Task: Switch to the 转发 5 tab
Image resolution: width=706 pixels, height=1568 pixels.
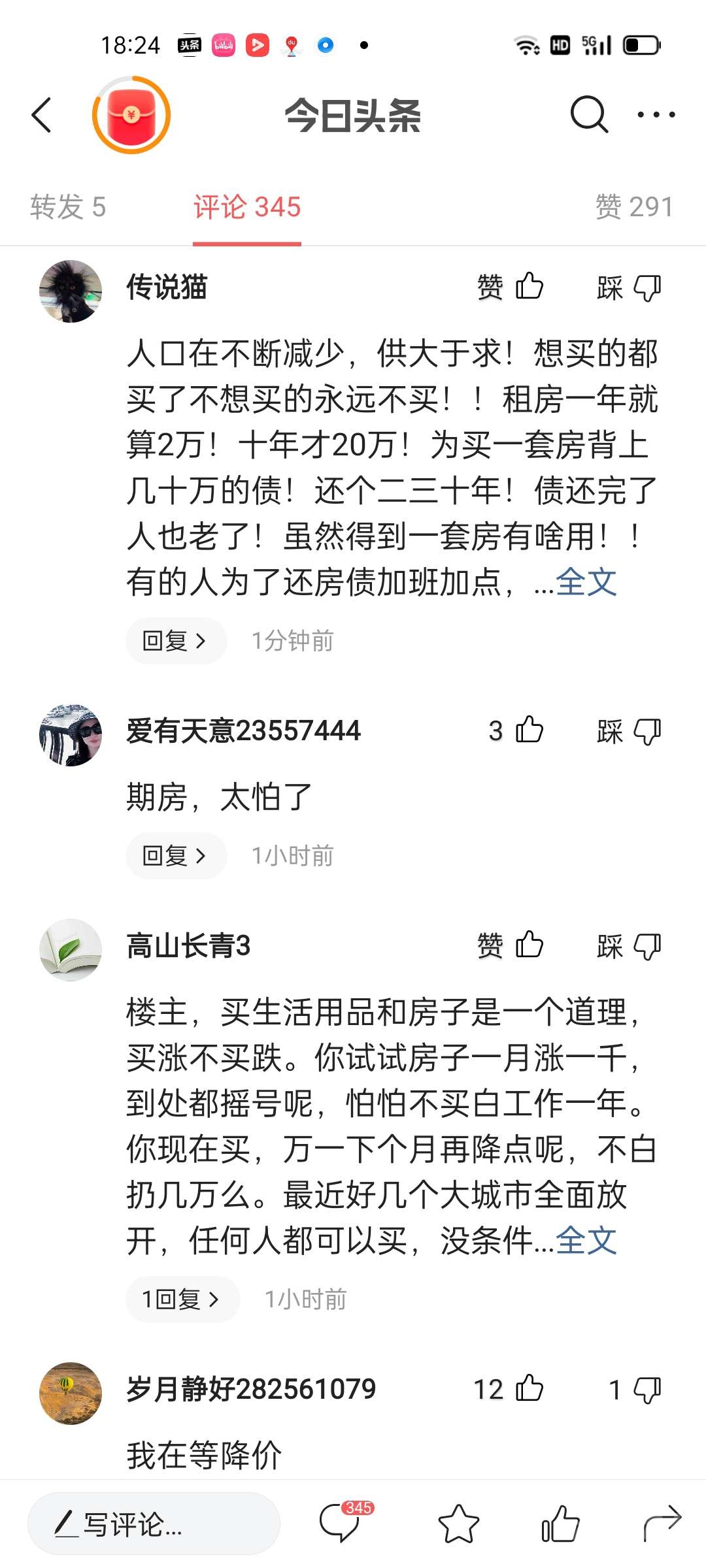Action: (68, 207)
